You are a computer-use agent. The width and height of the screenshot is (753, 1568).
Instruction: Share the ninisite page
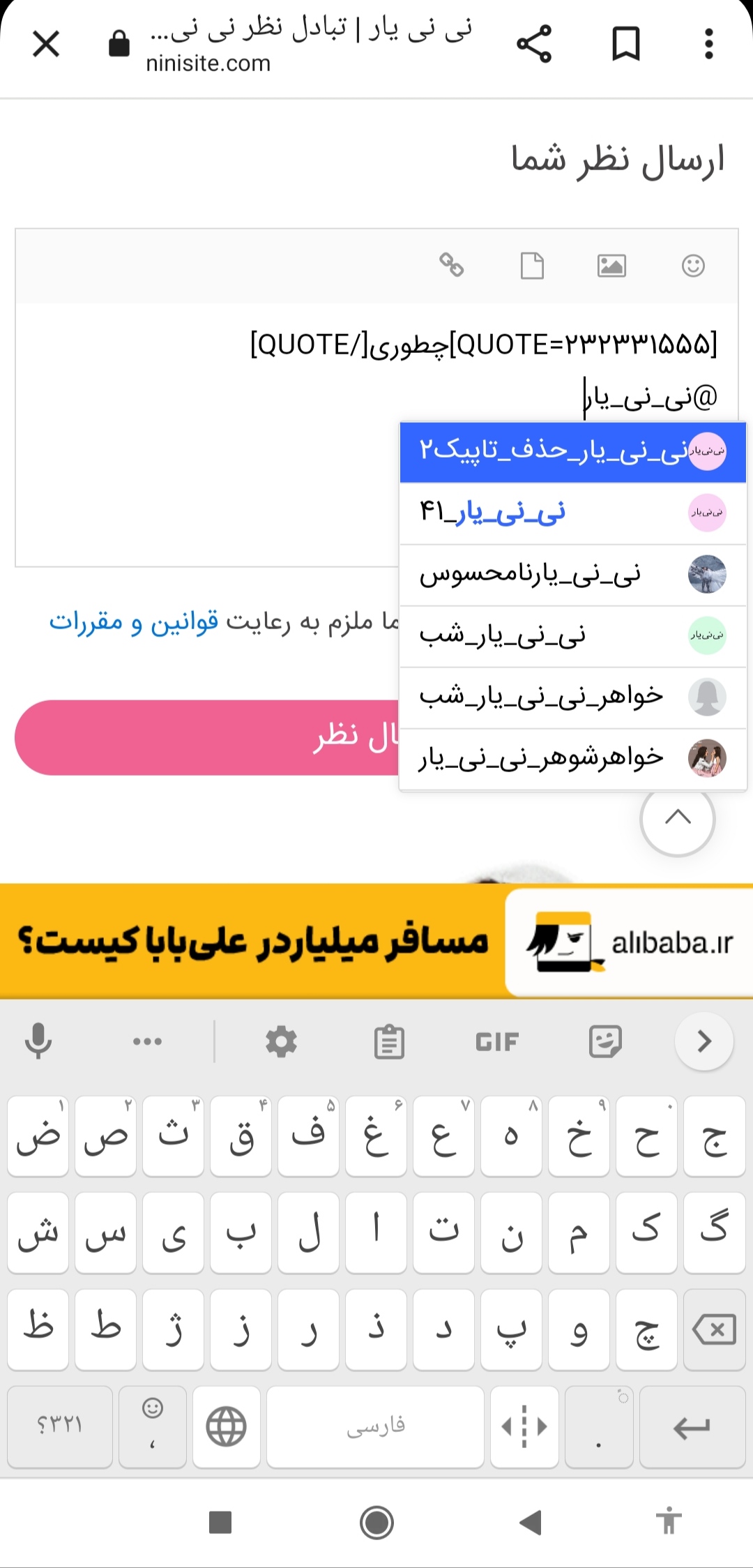(534, 45)
